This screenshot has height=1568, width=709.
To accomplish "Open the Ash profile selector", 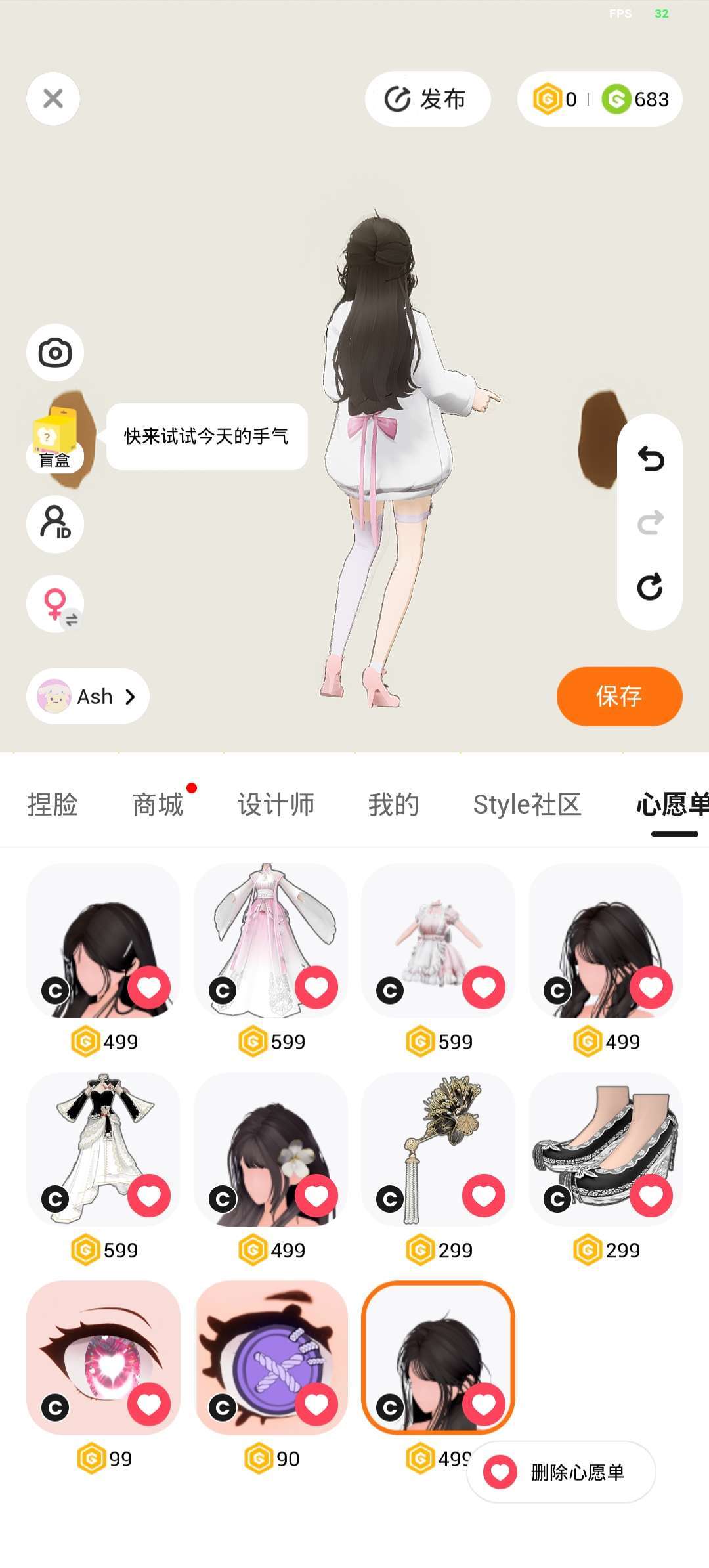I will [x=88, y=696].
